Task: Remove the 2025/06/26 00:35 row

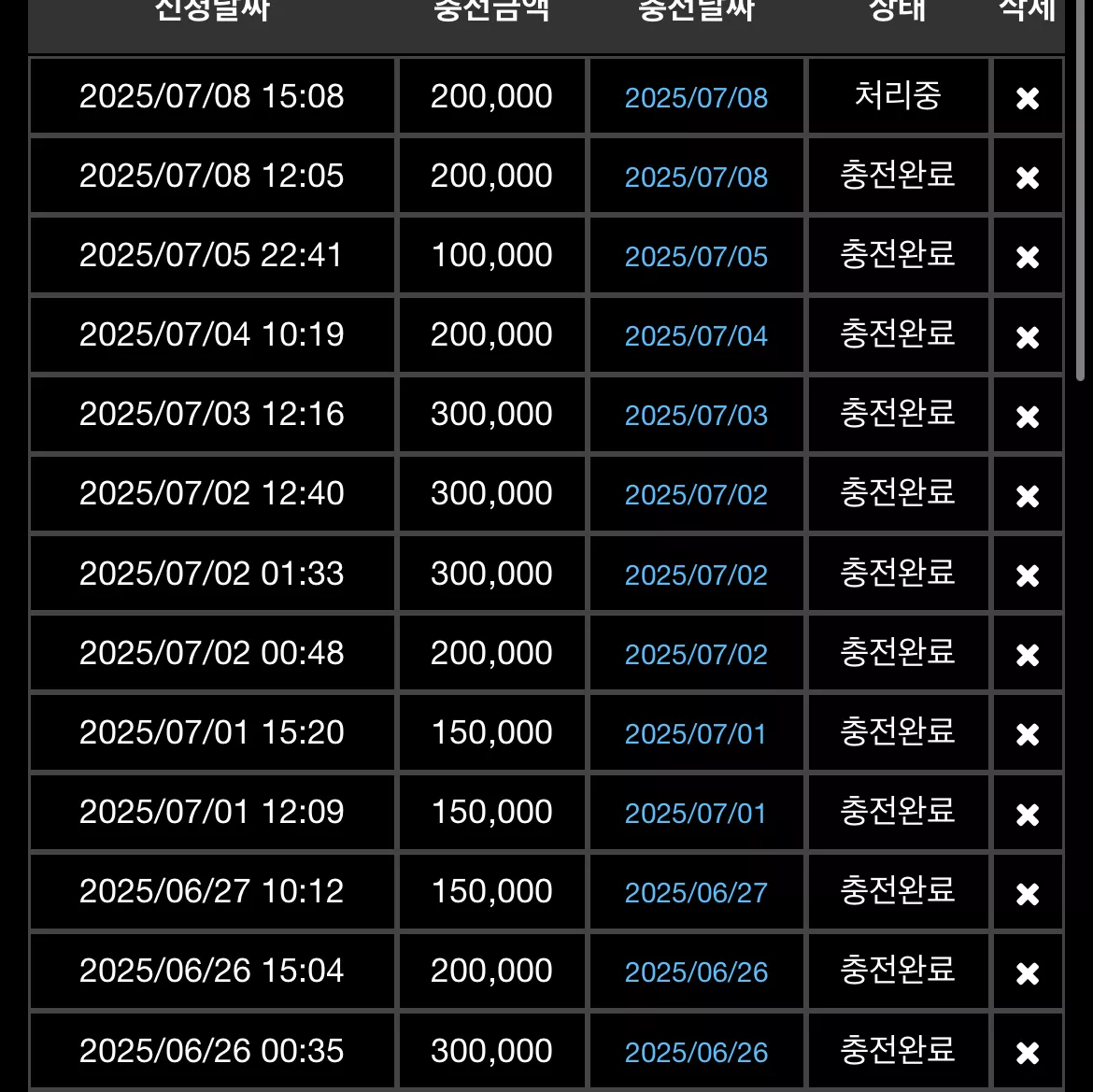Action: pyautogui.click(x=1028, y=1052)
